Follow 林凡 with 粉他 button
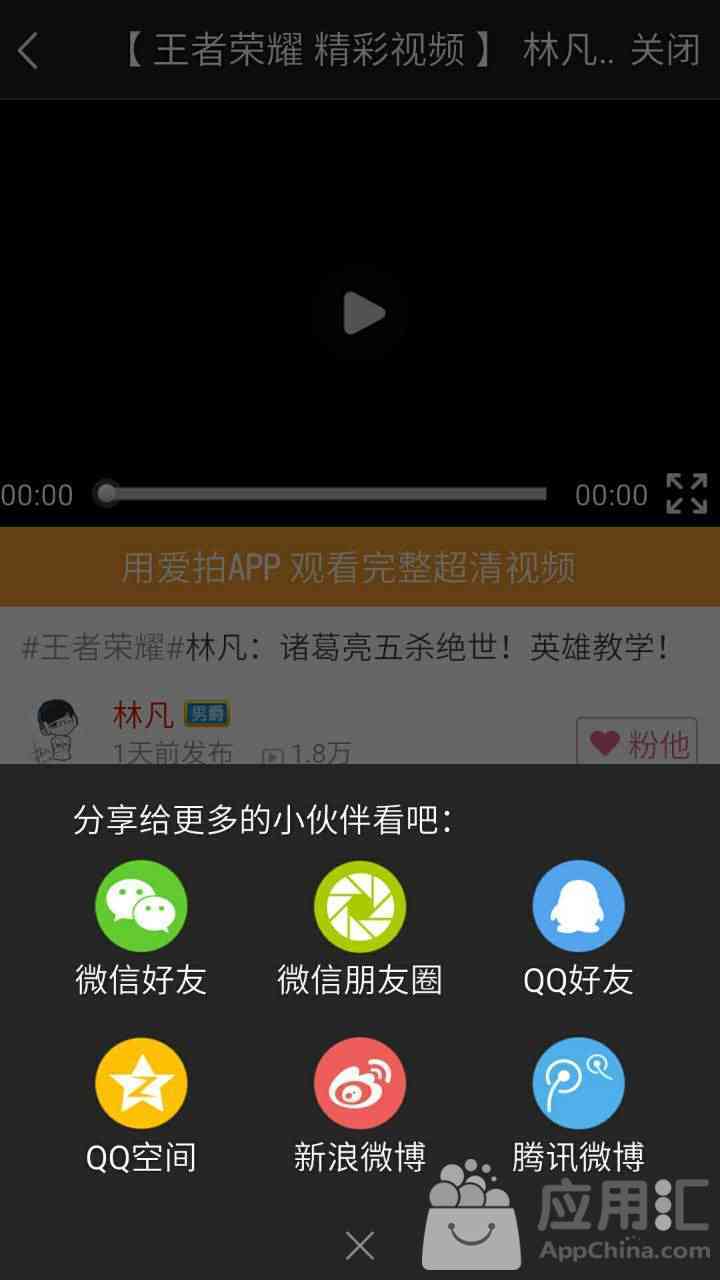This screenshot has width=720, height=1280. tap(637, 743)
